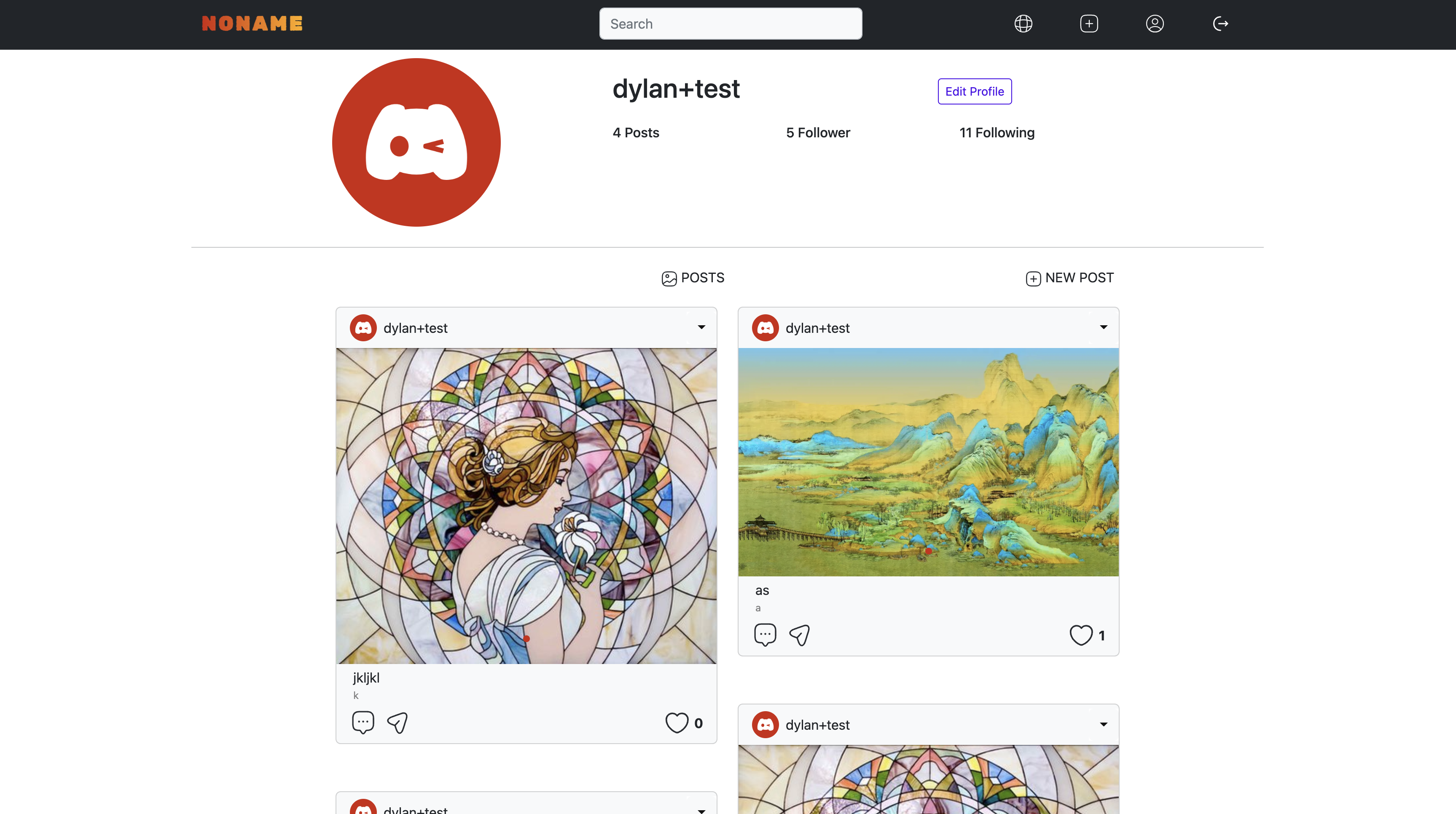The height and width of the screenshot is (814, 1456).
Task: Open the profile icon in the navbar
Action: click(x=1154, y=24)
